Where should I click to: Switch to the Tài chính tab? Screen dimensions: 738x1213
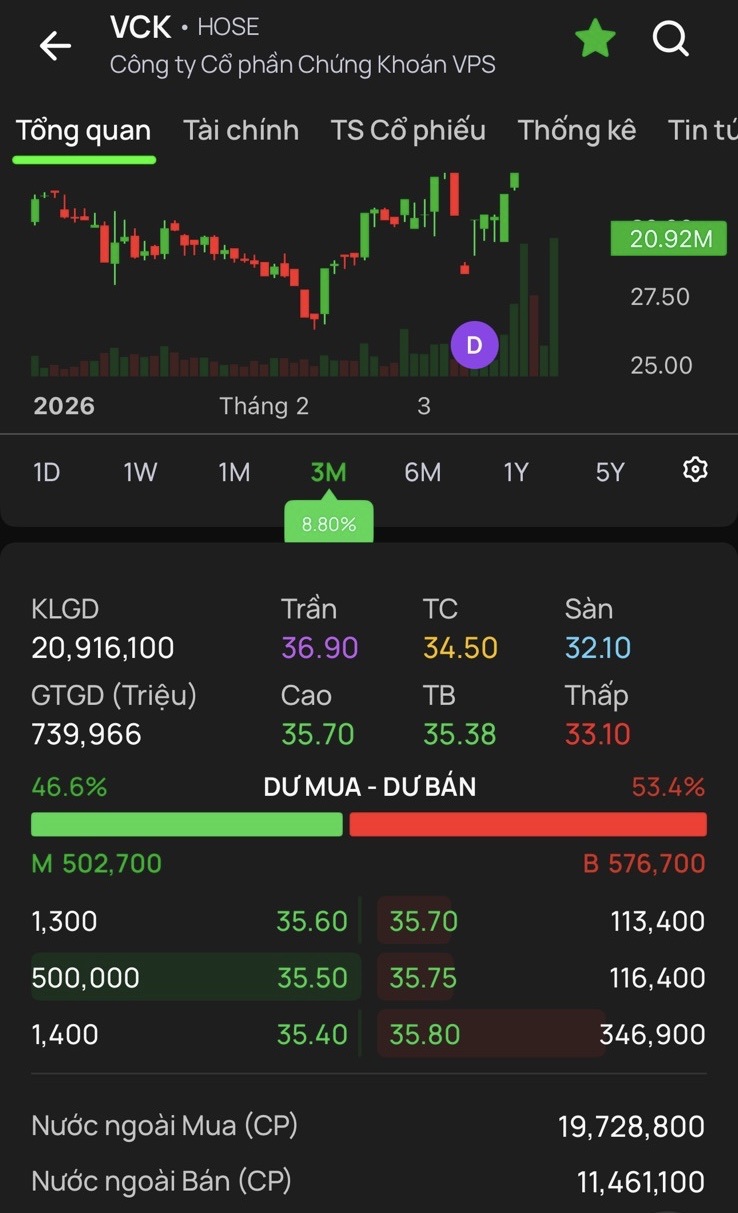tap(241, 130)
